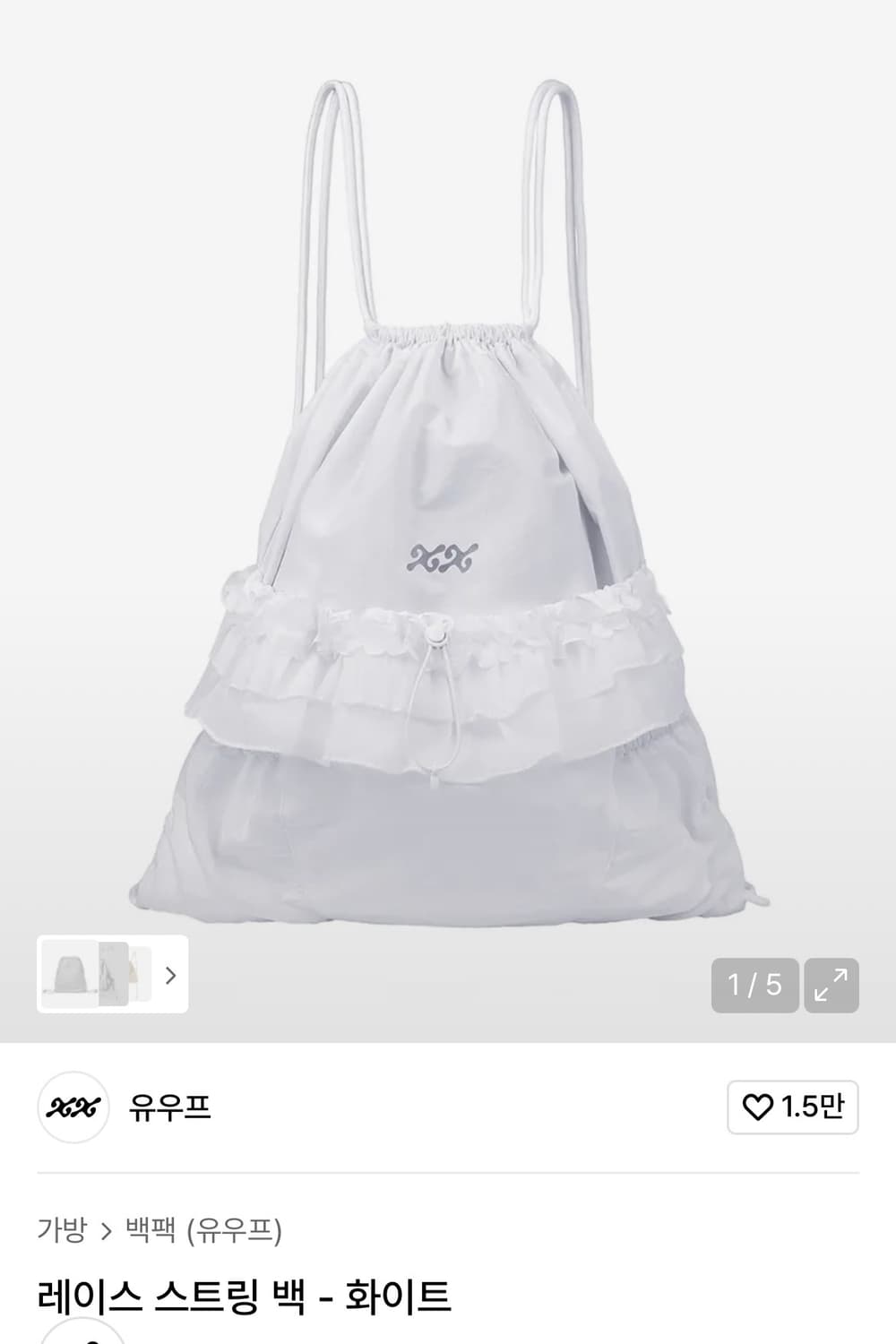The width and height of the screenshot is (896, 1344).
Task: Click the fullscreen expand icon on the image
Action: pos(829,983)
